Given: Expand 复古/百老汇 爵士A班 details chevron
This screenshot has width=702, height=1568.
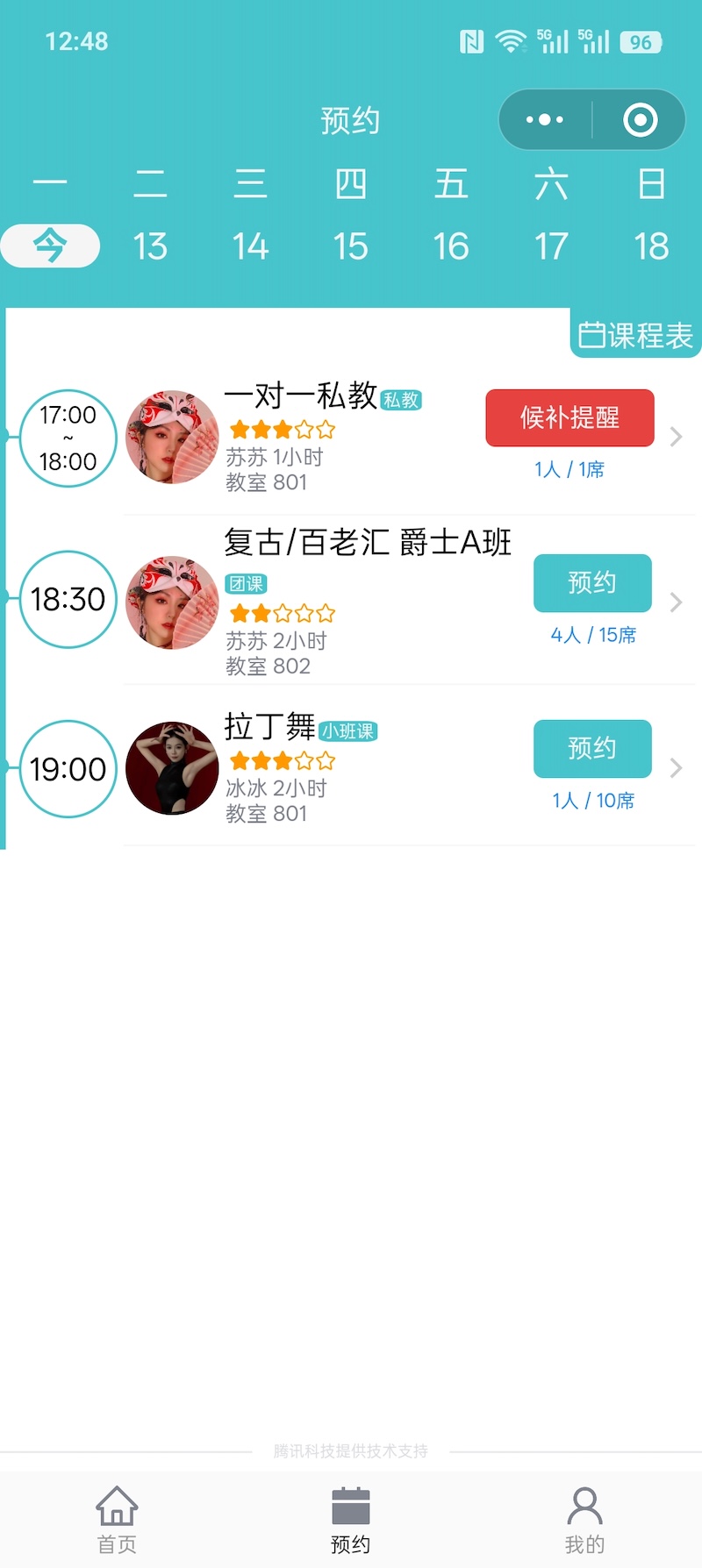Looking at the screenshot, I should tap(676, 602).
